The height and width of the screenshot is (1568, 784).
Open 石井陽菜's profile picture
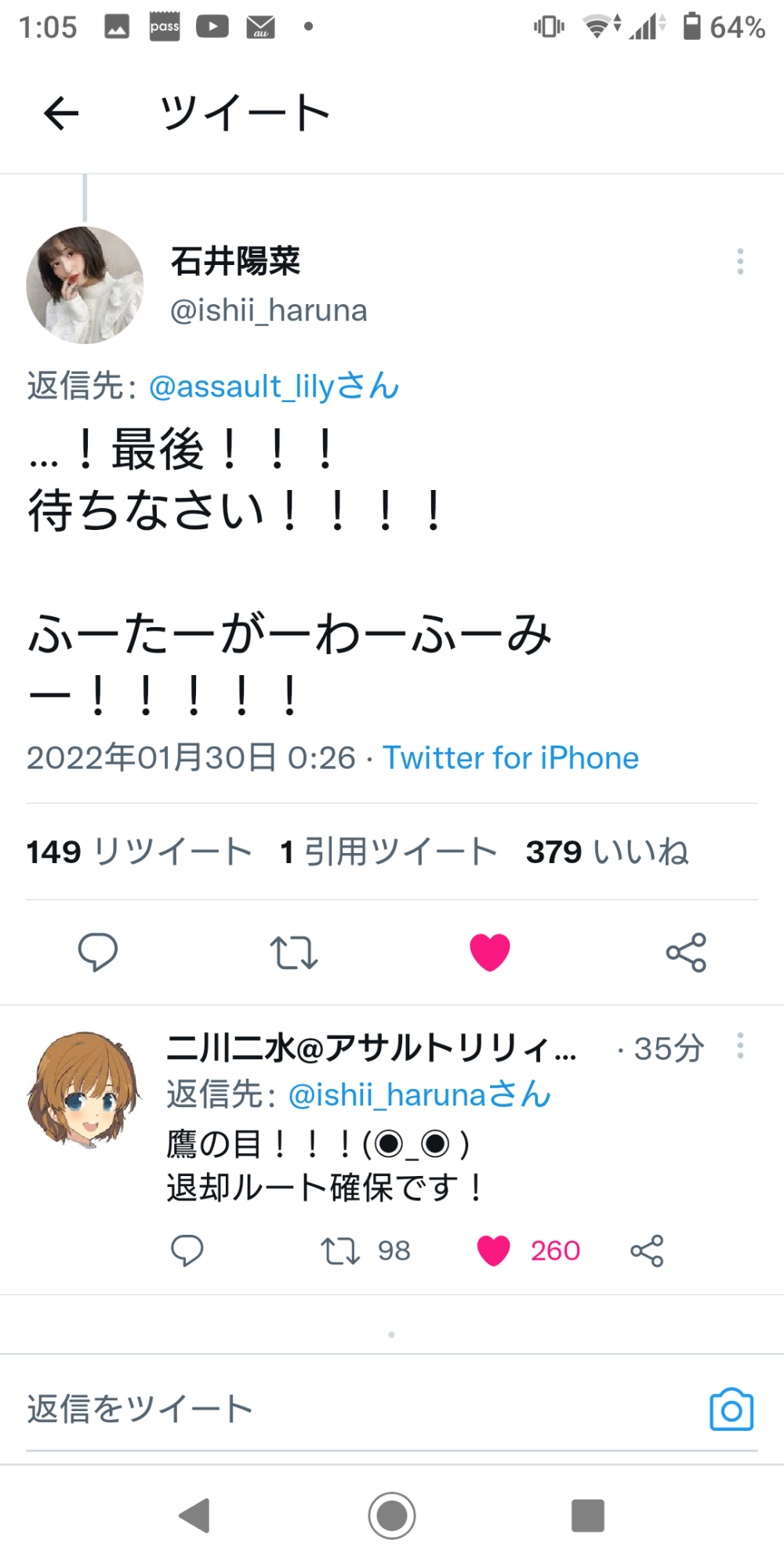click(85, 285)
